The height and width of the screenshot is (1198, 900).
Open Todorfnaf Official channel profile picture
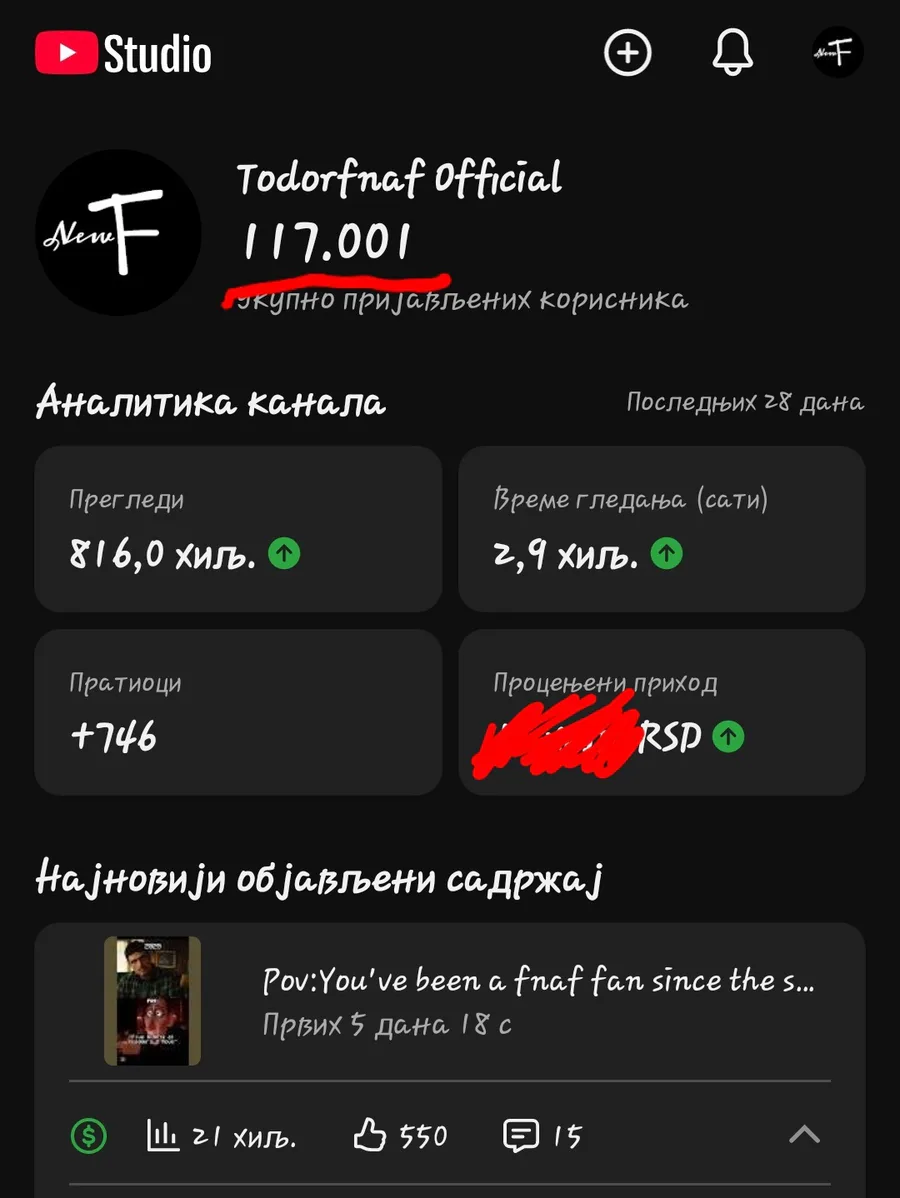point(118,232)
